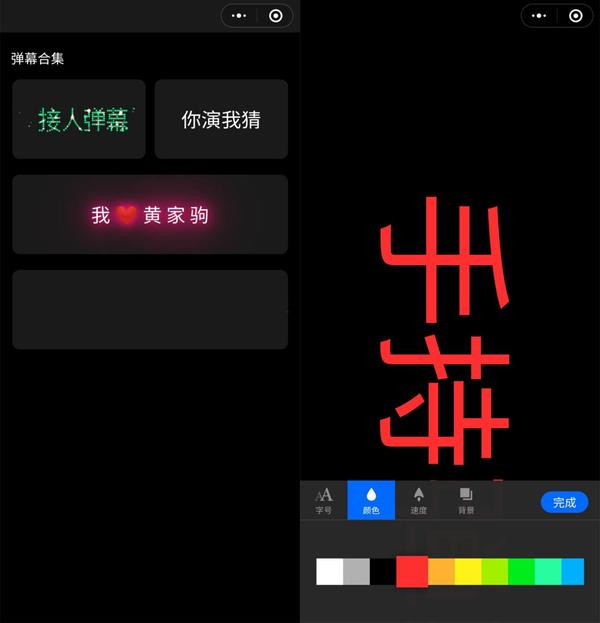Open the 接人弹幕 template card
The image size is (600, 623).
coord(79,120)
